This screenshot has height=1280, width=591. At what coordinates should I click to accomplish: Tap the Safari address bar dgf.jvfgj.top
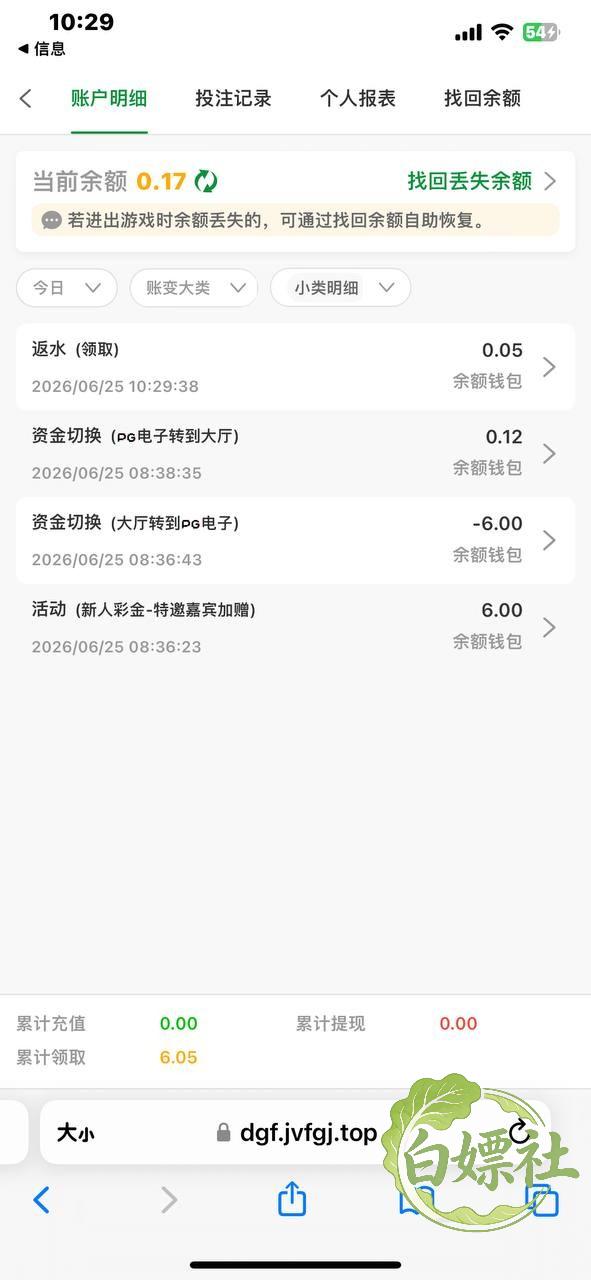tap(308, 1132)
